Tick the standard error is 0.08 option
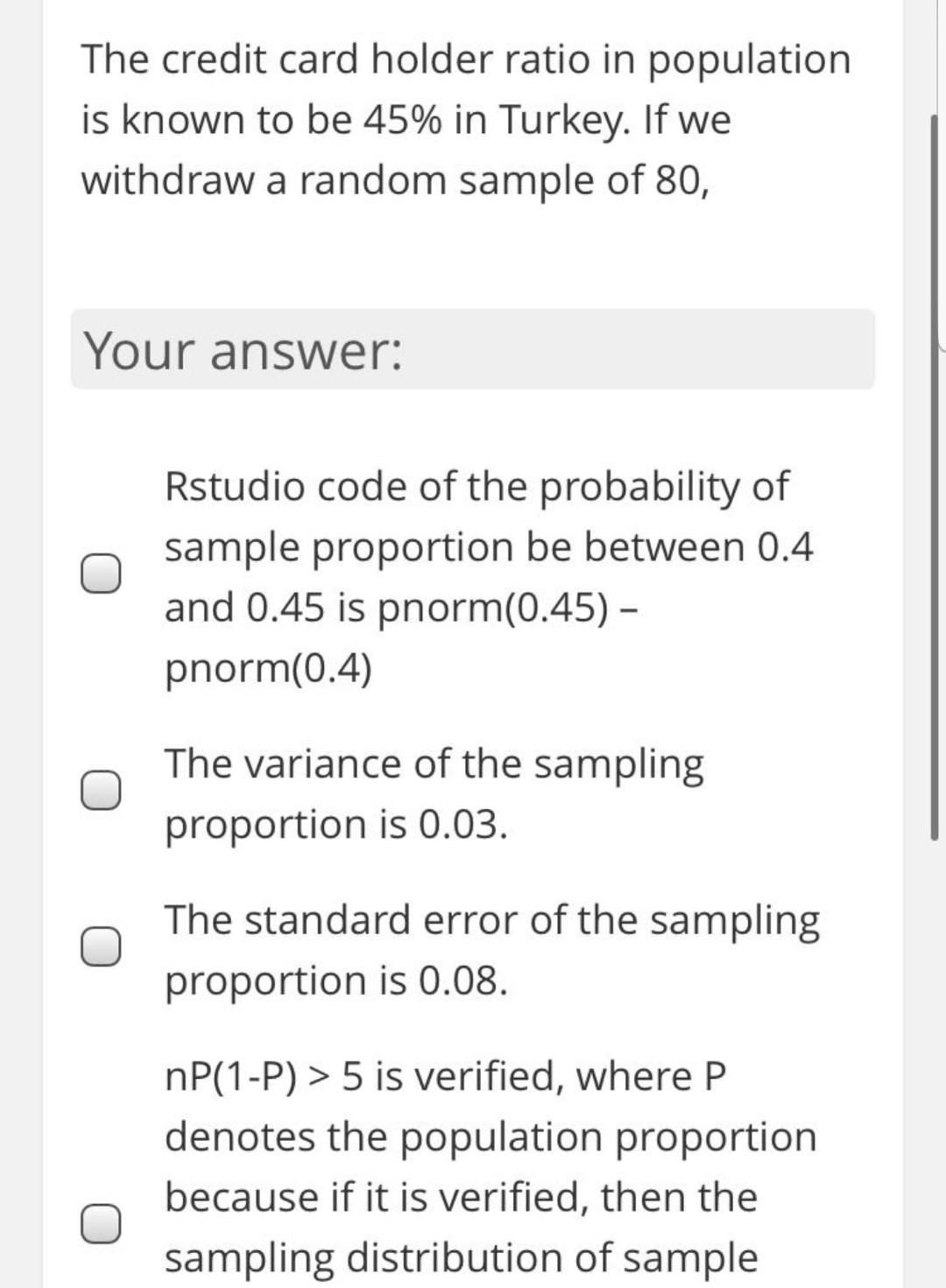Screen dimensions: 946x1288 click(x=101, y=947)
